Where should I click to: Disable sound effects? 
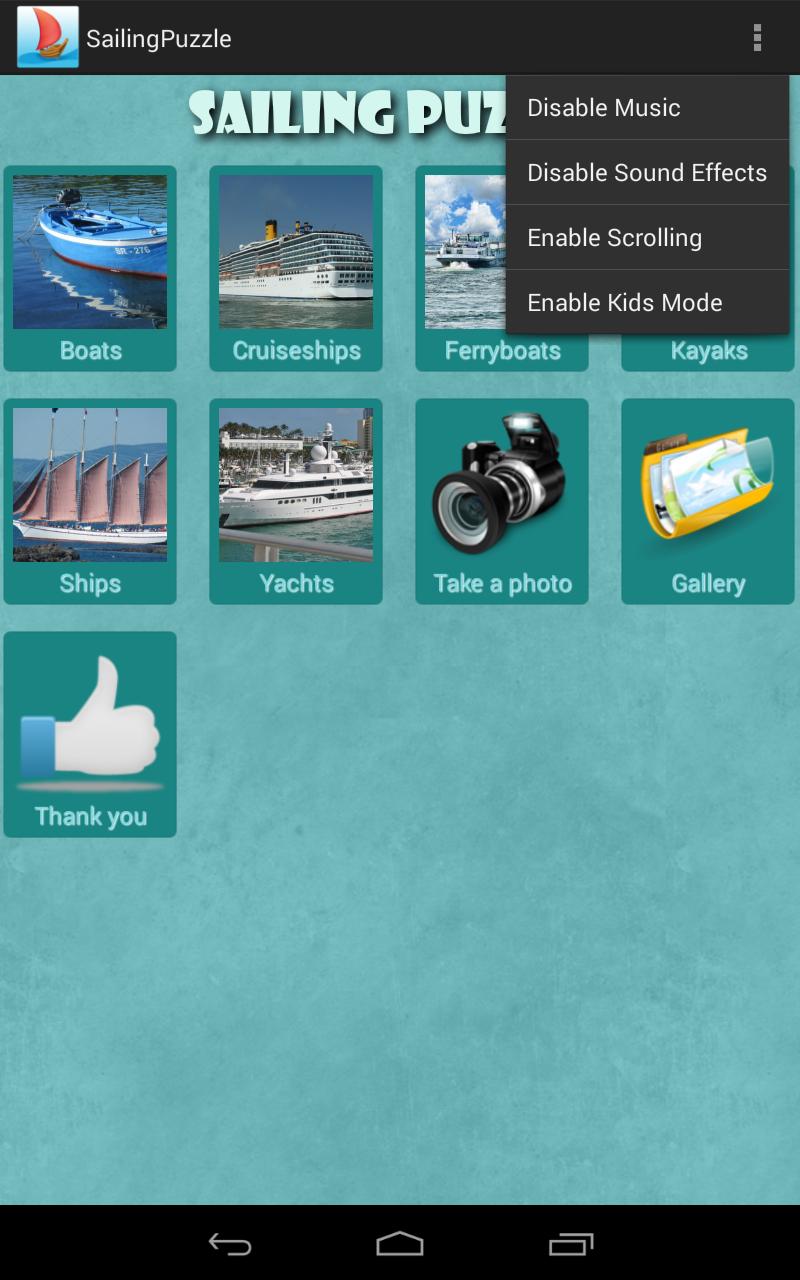pos(646,172)
